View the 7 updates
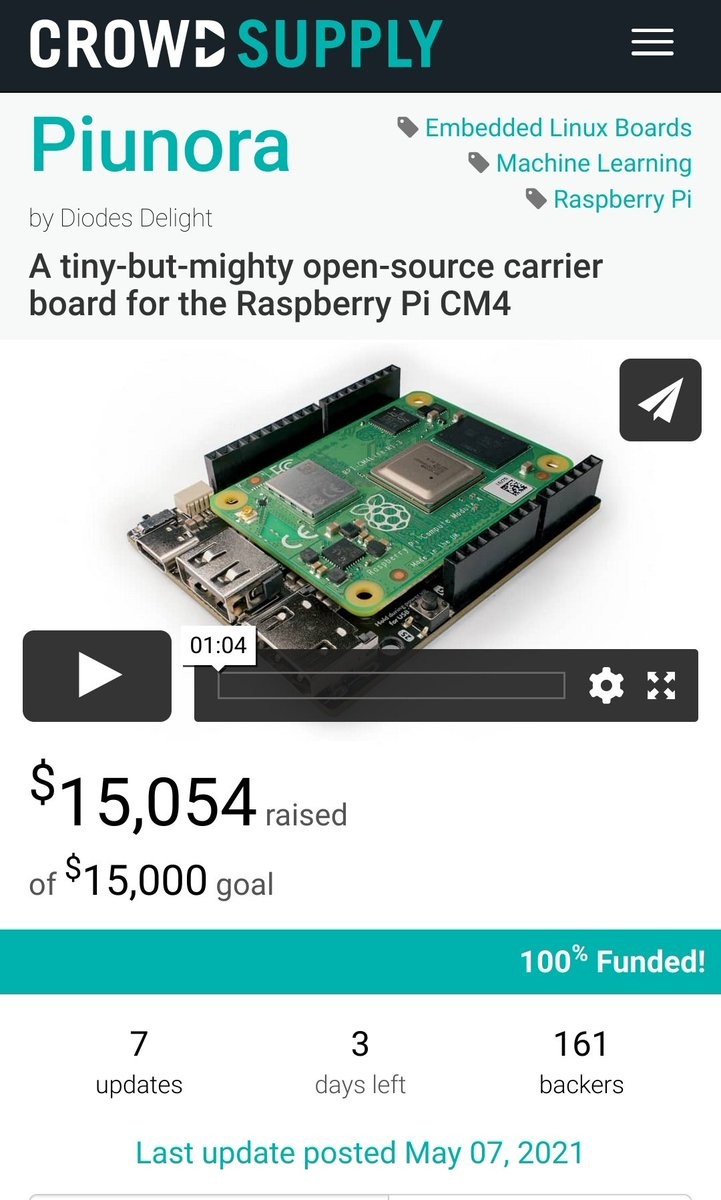 (139, 1062)
